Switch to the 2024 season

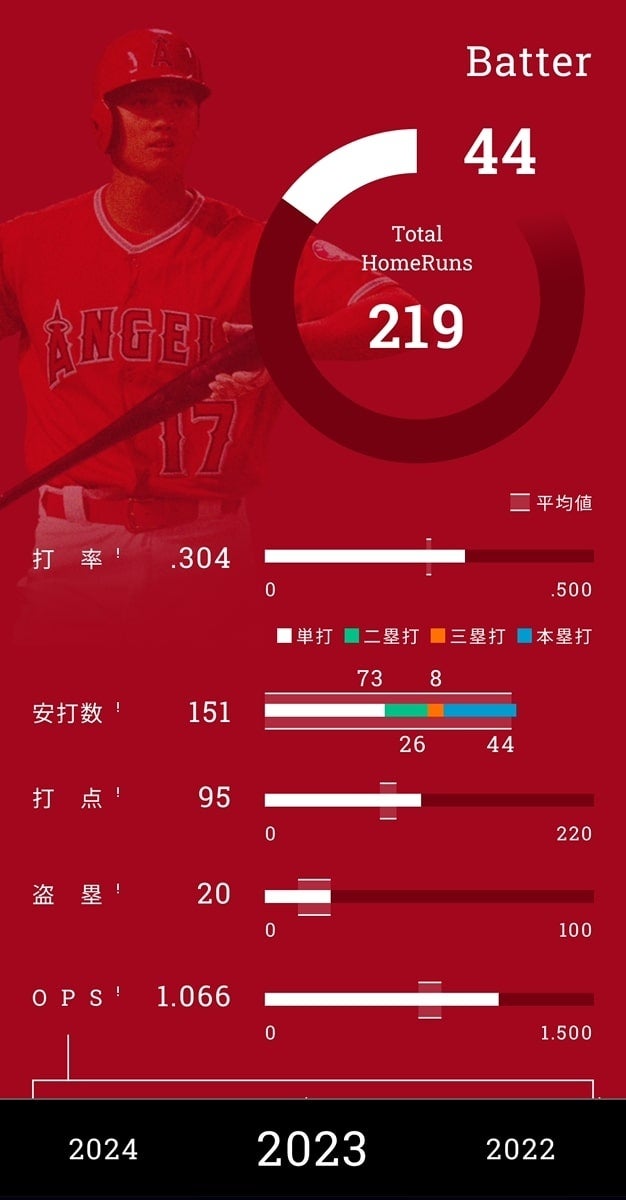tap(103, 1150)
